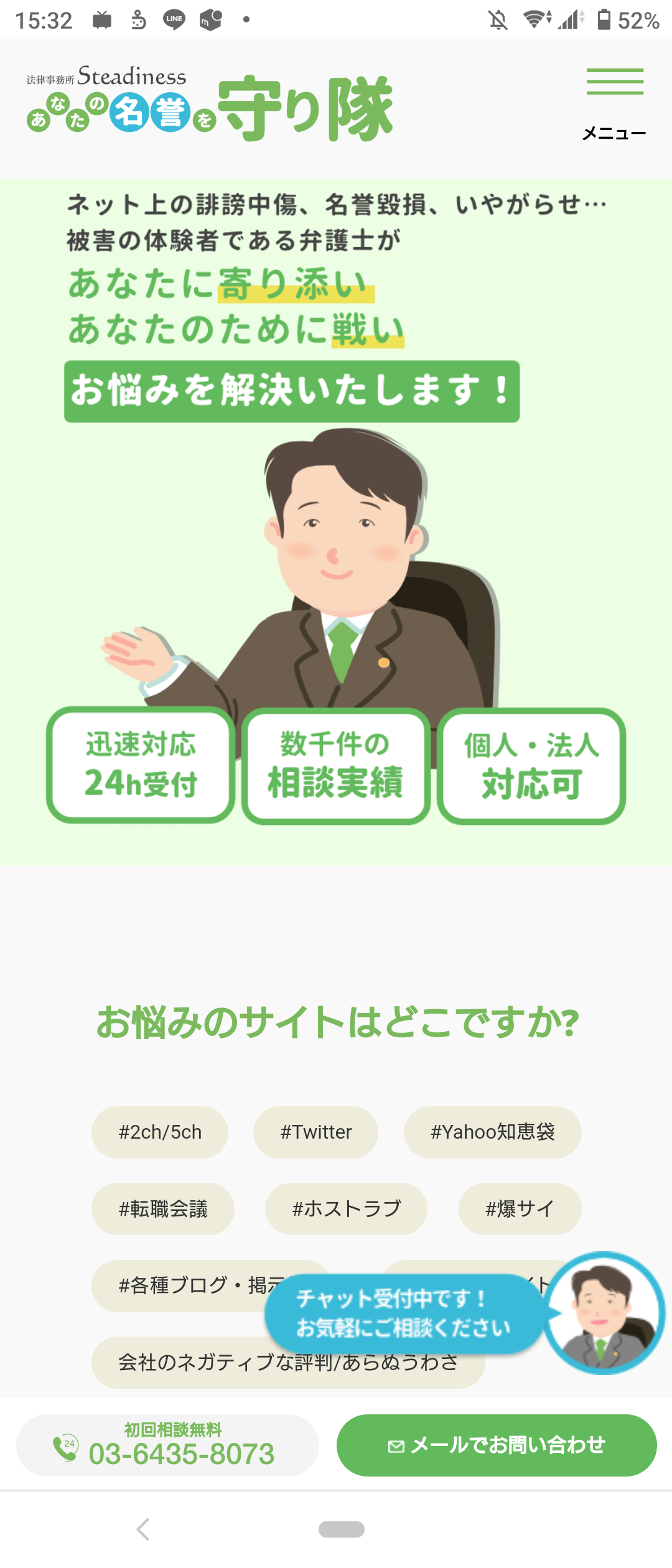Open the メニュー hamburger icon
Viewport: 672px width, 1568px height.
click(615, 83)
